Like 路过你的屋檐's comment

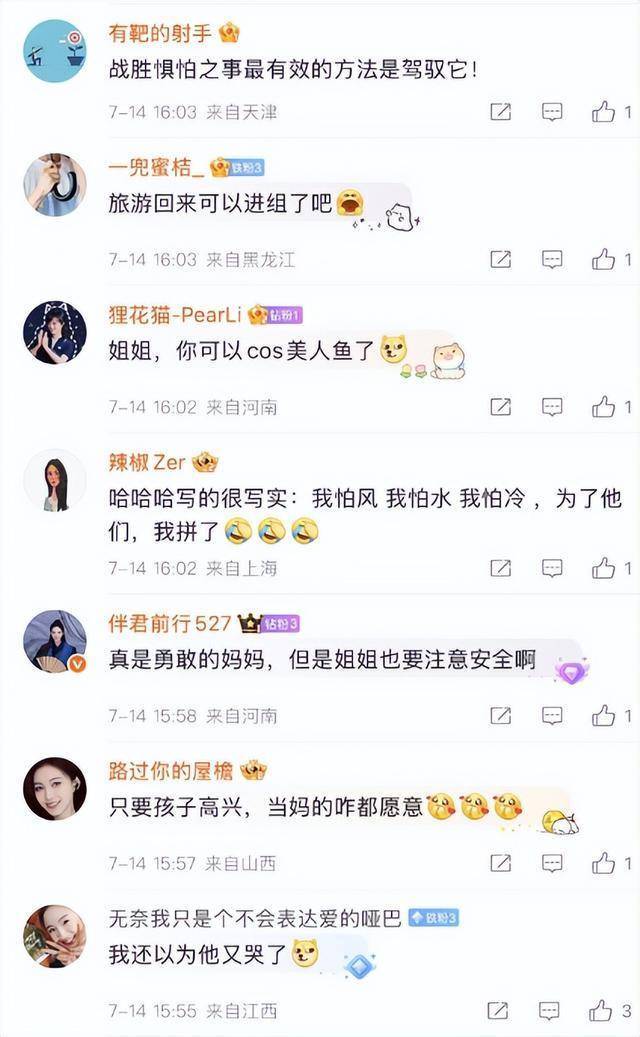pos(603,863)
